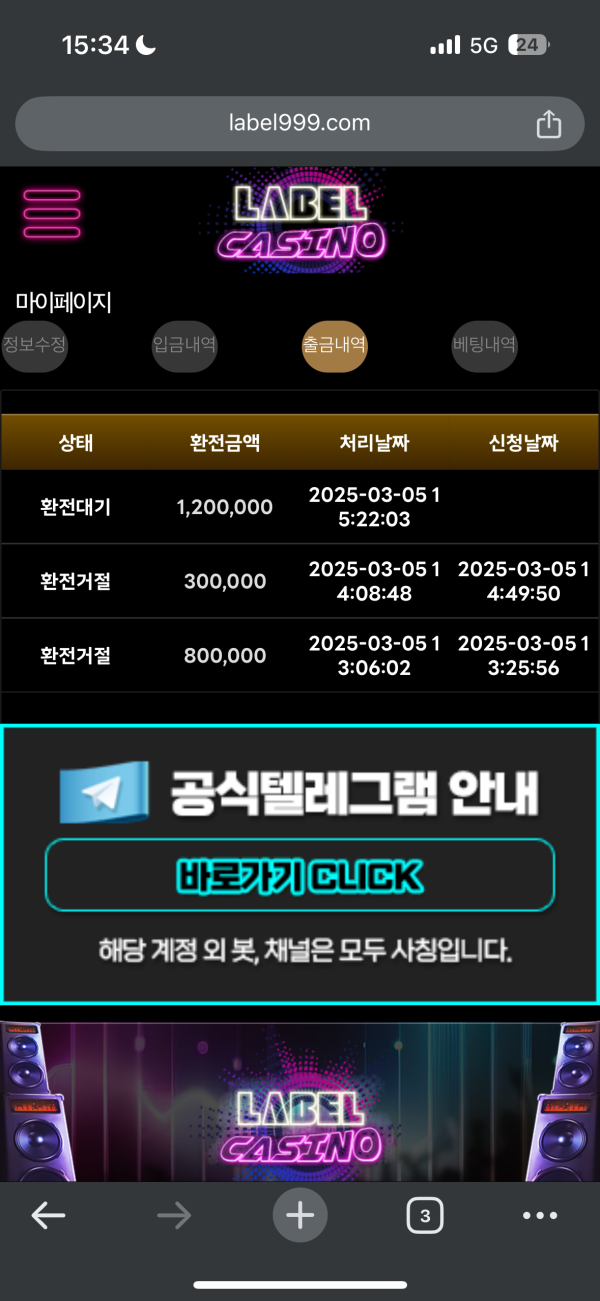Viewport: 600px width, 1301px height.
Task: Open the browser's more options menu
Action: (x=540, y=1215)
